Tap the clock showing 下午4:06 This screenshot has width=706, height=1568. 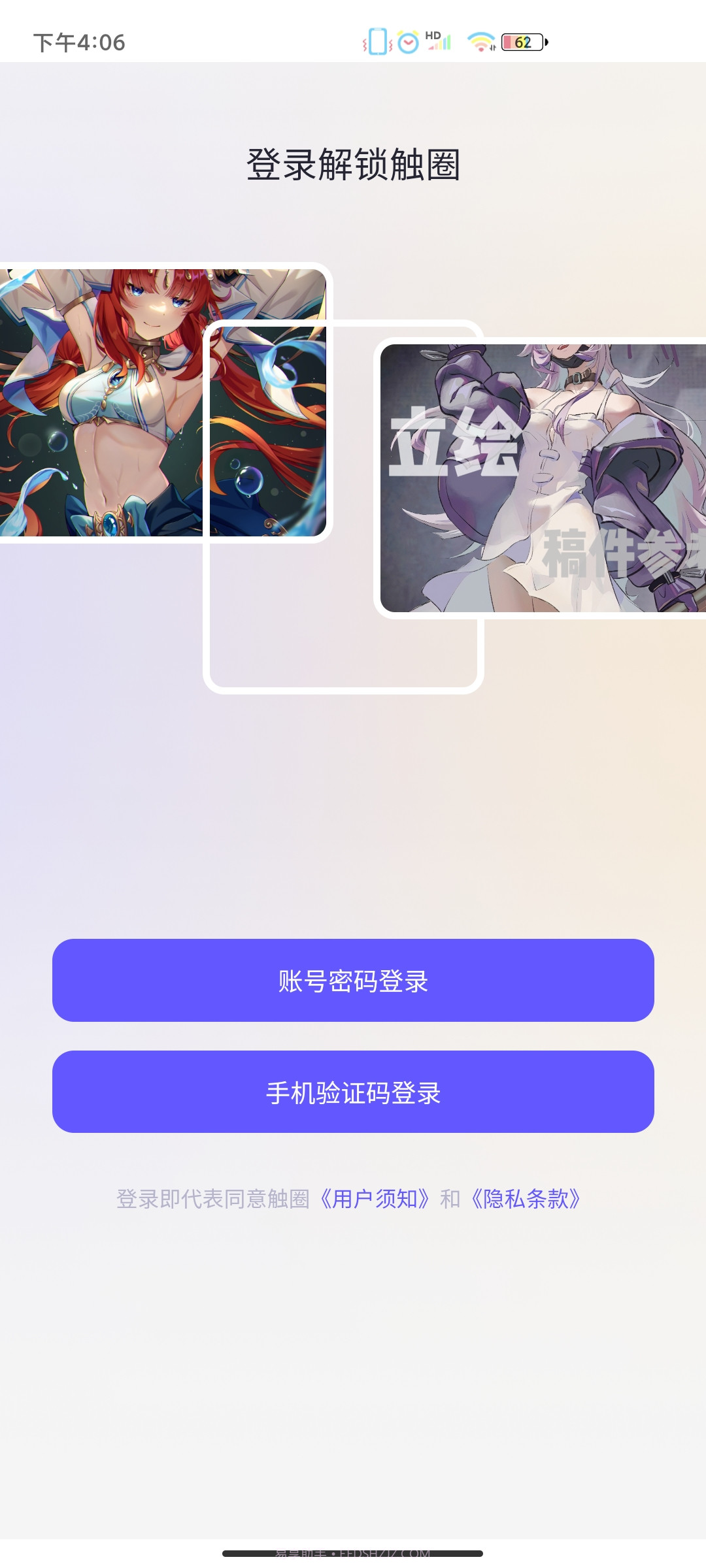tap(78, 42)
